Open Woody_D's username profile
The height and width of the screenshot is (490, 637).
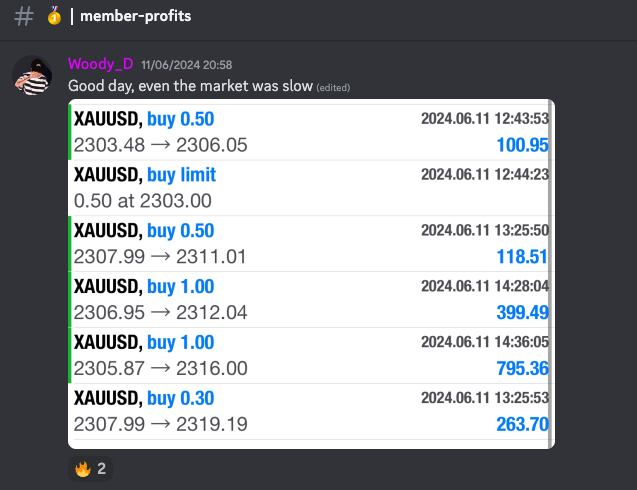(100, 64)
